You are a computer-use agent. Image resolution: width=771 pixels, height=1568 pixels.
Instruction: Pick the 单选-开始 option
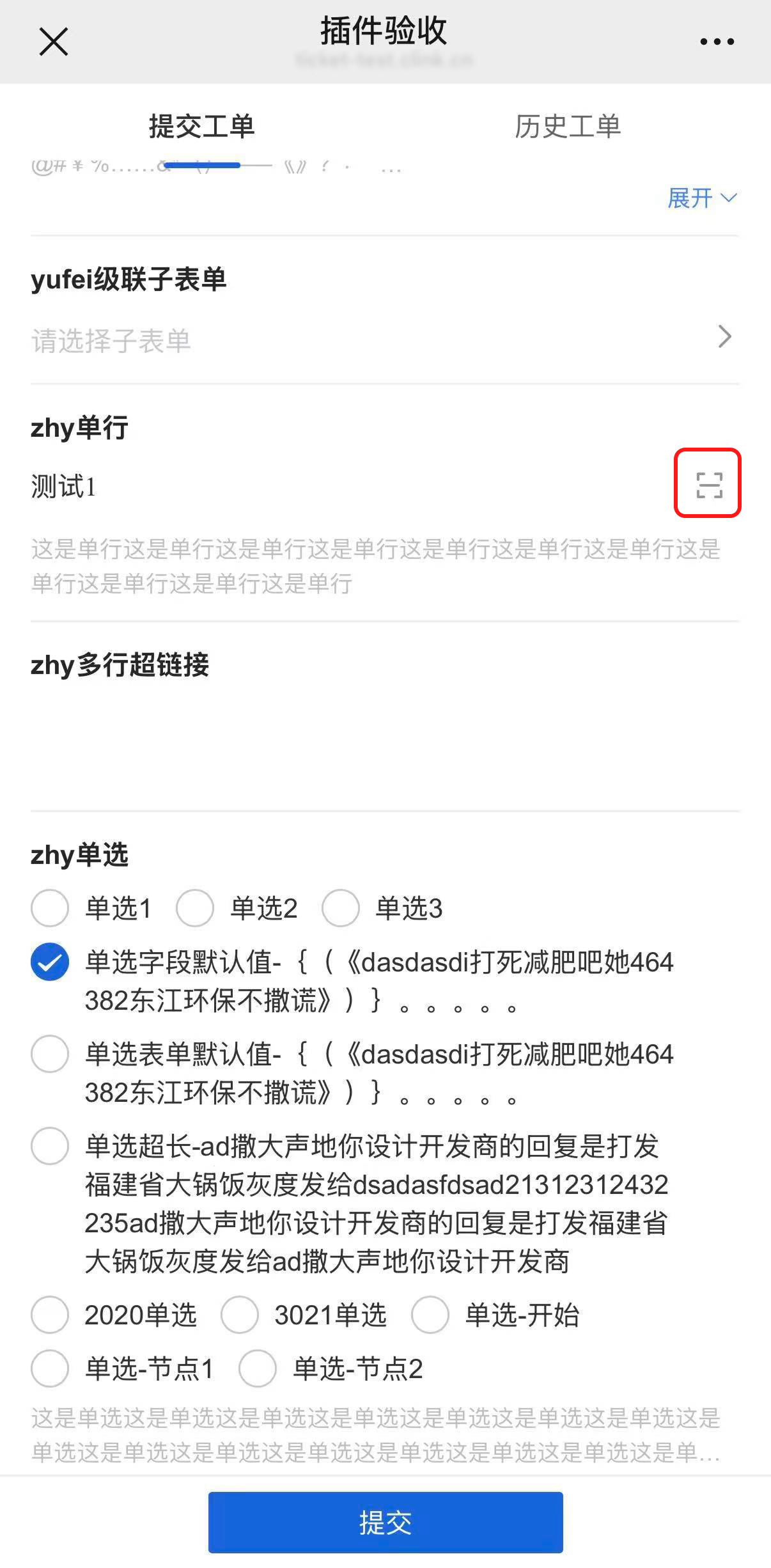(x=430, y=1315)
